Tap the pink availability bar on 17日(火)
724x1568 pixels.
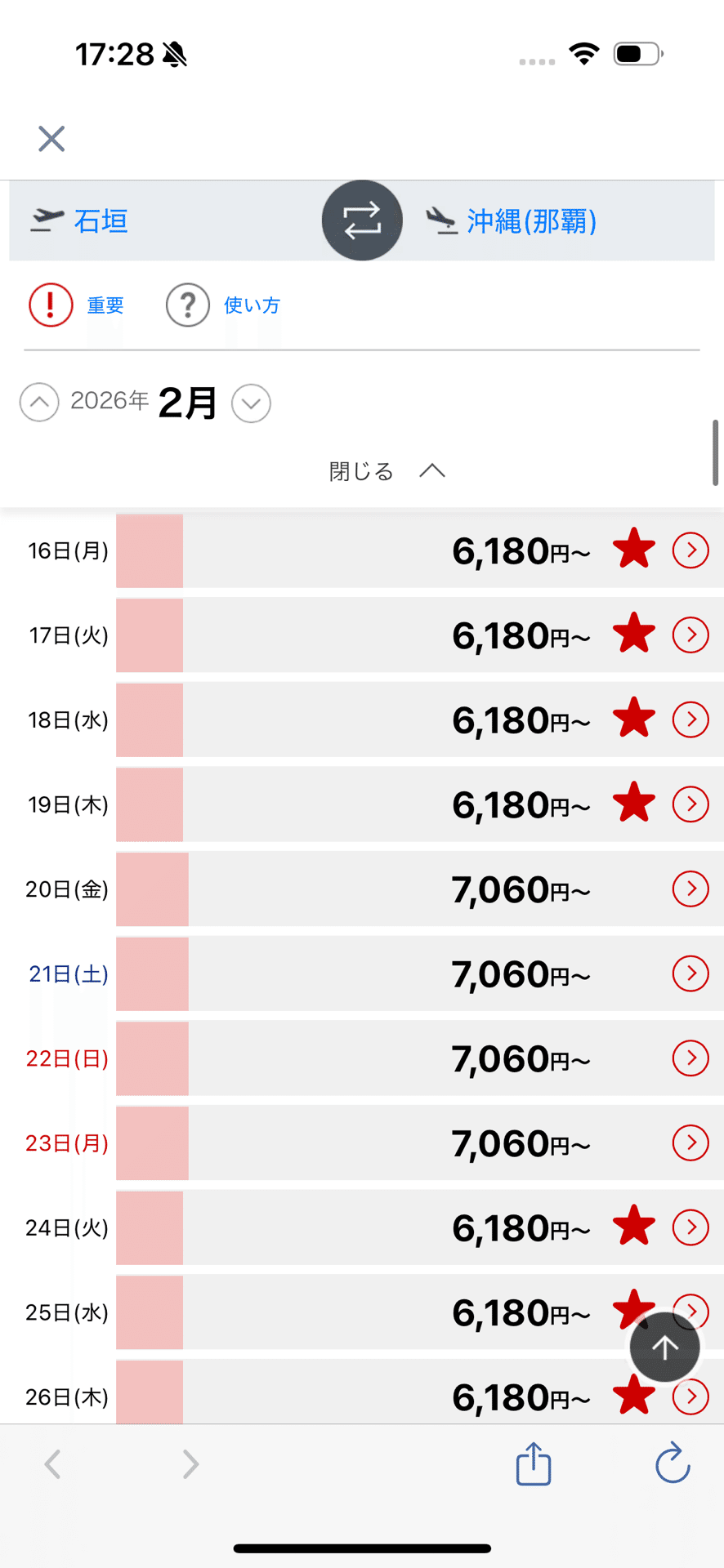(149, 635)
